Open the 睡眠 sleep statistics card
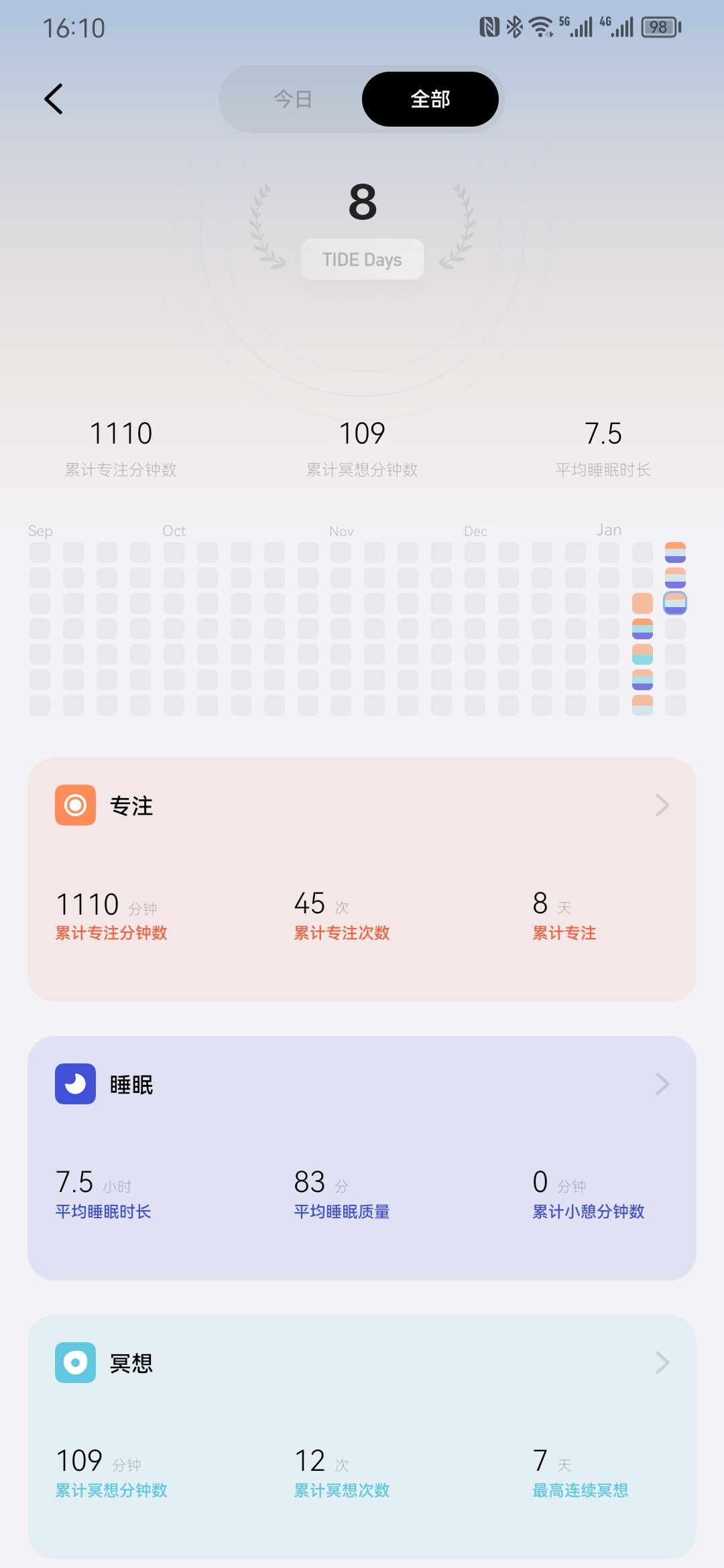This screenshot has width=724, height=1568. pyautogui.click(x=361, y=1157)
